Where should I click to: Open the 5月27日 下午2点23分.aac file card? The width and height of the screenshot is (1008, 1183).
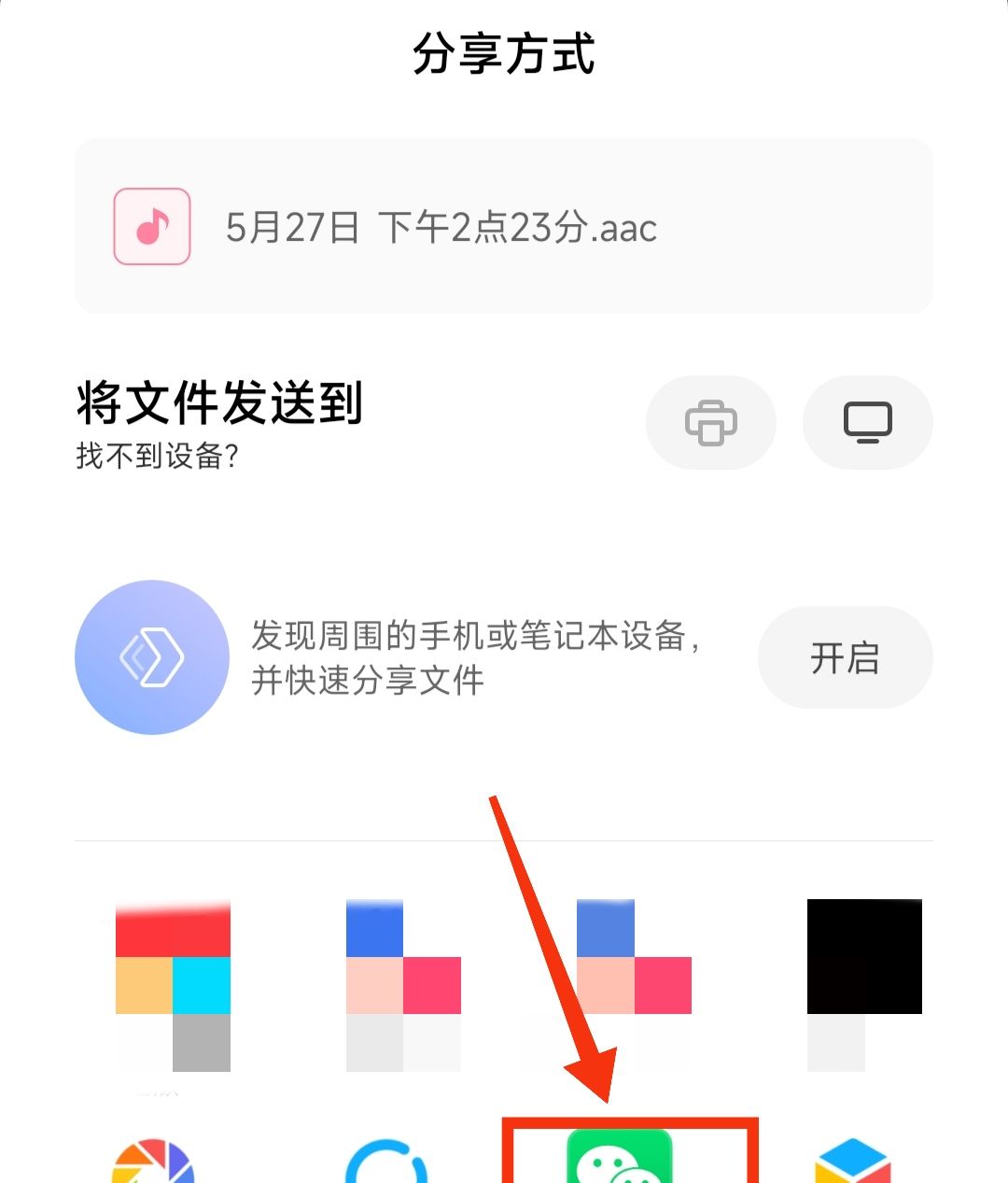tap(504, 227)
